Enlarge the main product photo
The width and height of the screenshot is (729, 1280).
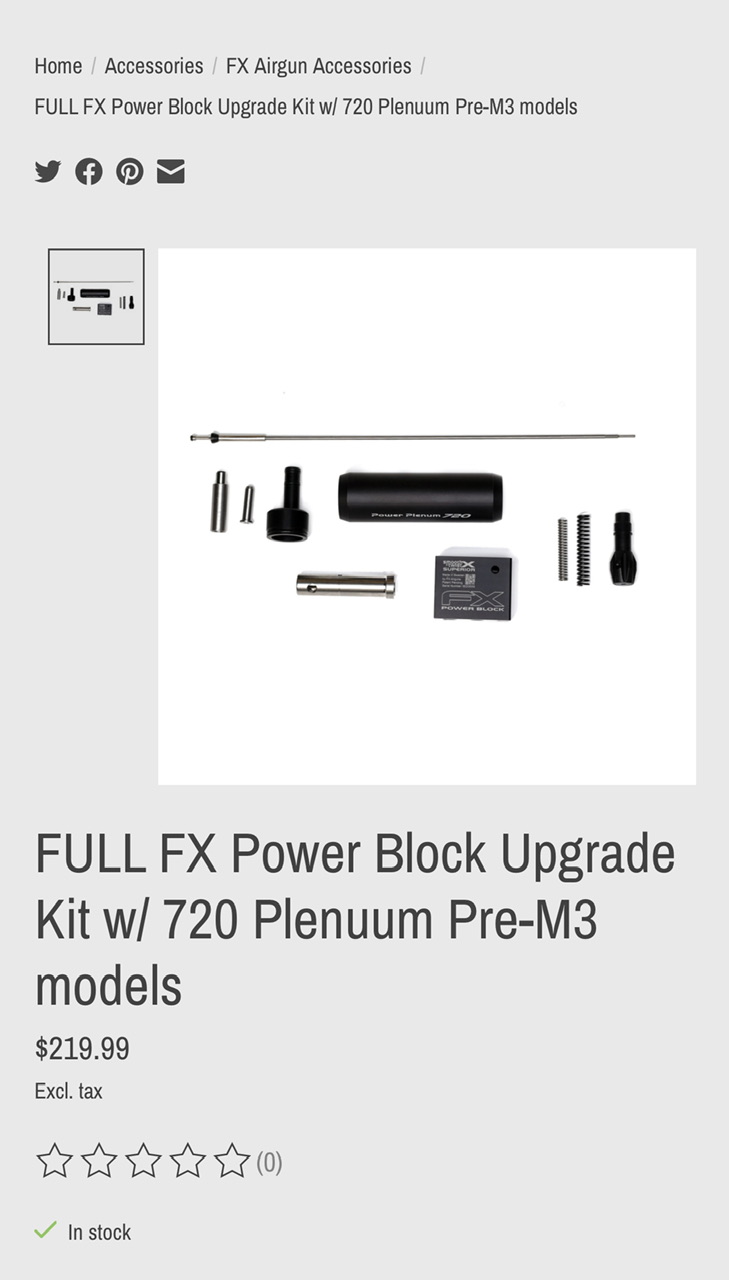(x=427, y=516)
